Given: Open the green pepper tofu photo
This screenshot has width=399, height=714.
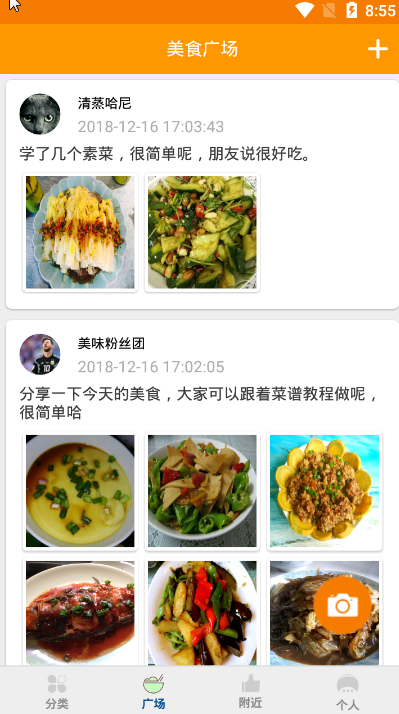Looking at the screenshot, I should point(202,491).
